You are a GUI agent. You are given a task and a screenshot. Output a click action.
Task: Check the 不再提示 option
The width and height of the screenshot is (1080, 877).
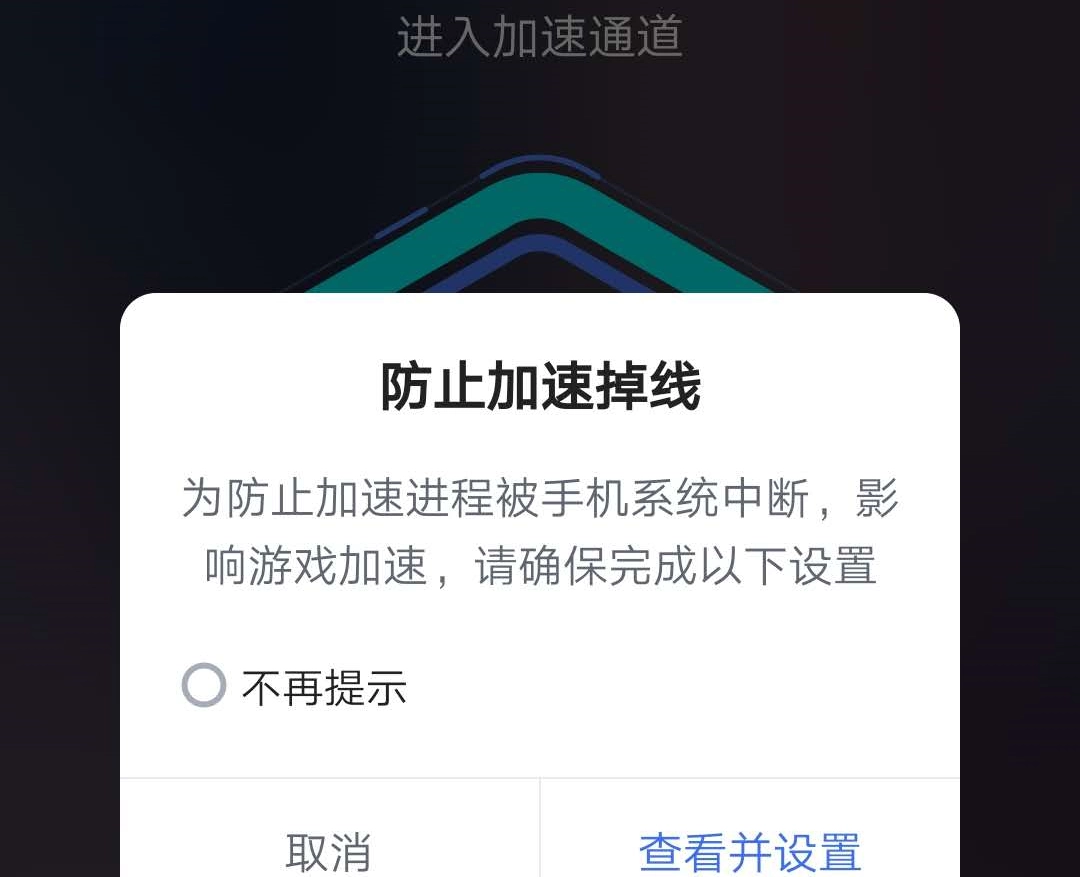click(204, 687)
